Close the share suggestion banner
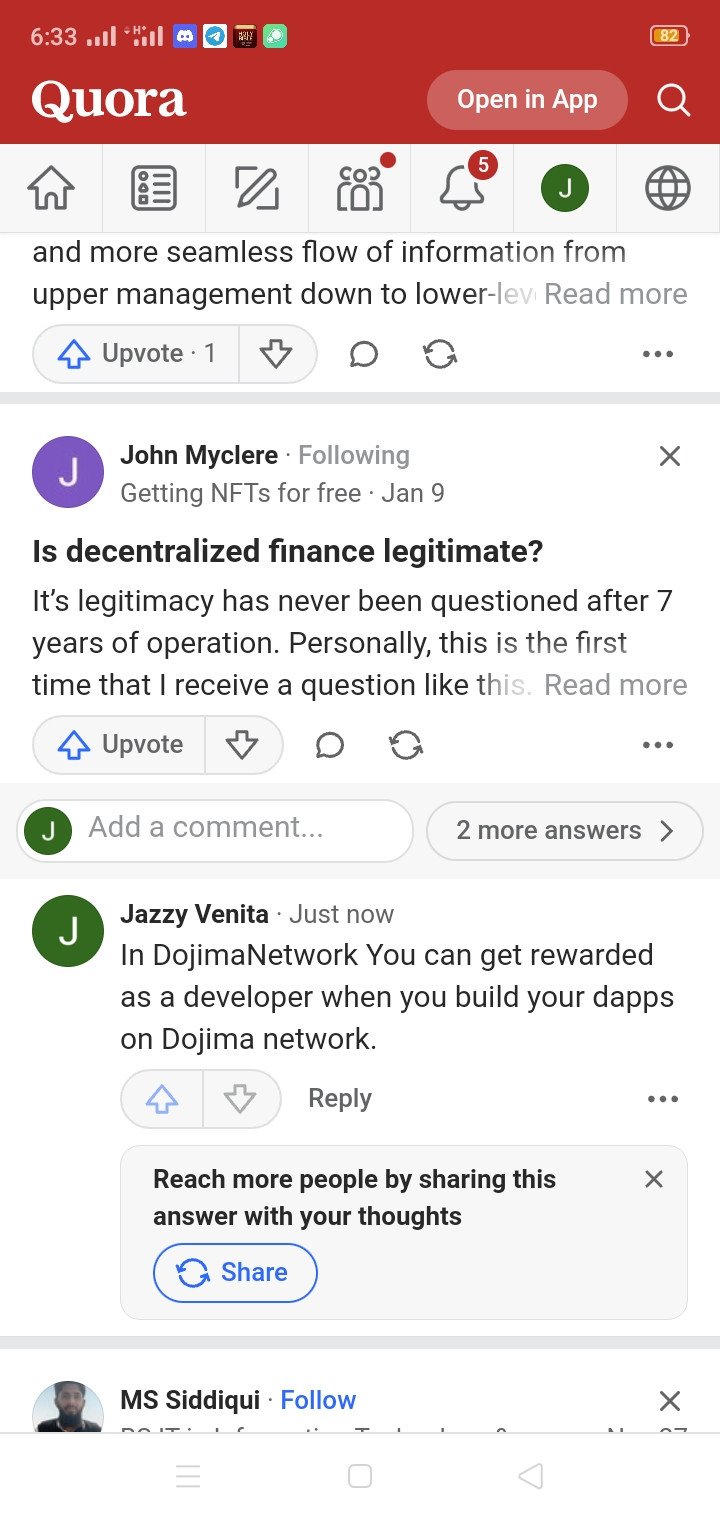This screenshot has width=720, height=1520. click(654, 1179)
